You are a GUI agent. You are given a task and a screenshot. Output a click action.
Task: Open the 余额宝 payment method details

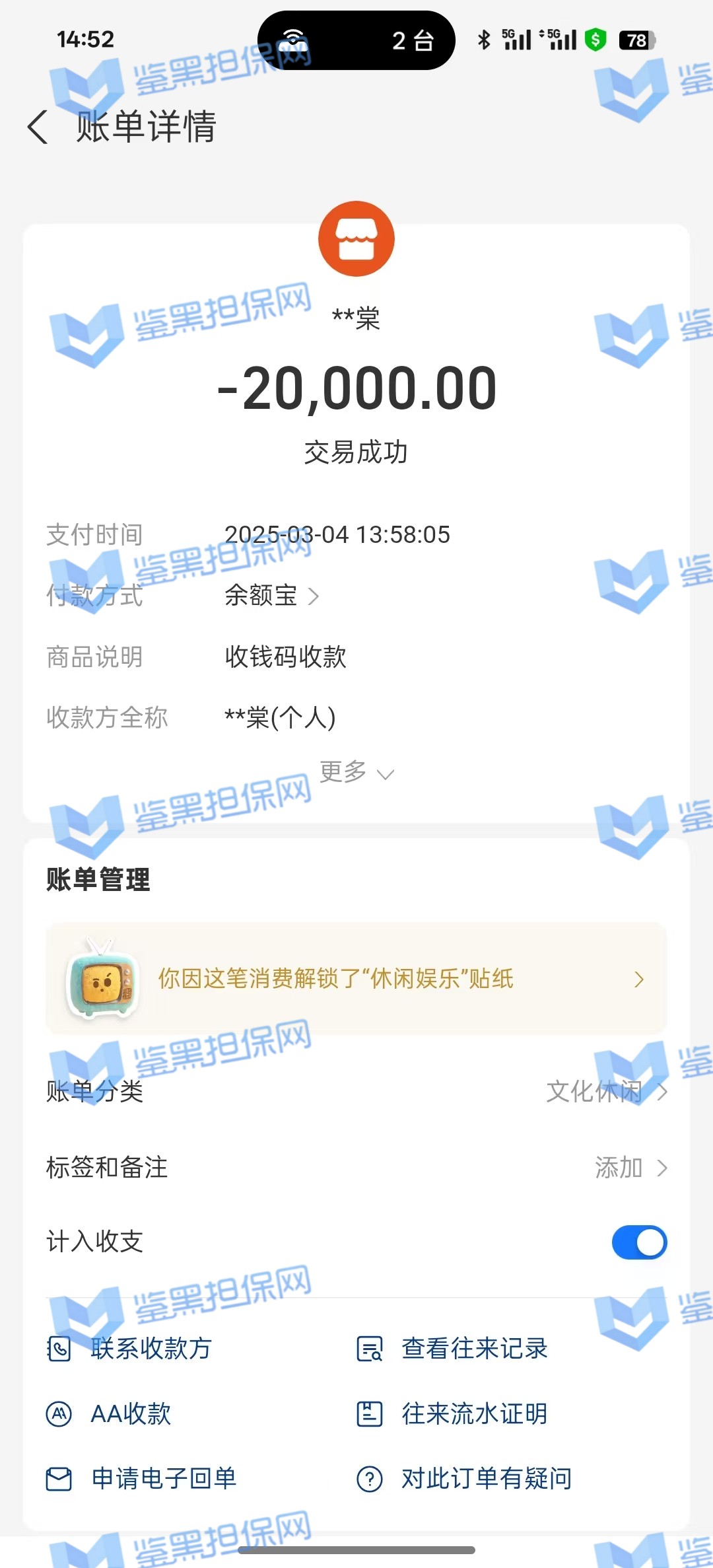tap(272, 596)
